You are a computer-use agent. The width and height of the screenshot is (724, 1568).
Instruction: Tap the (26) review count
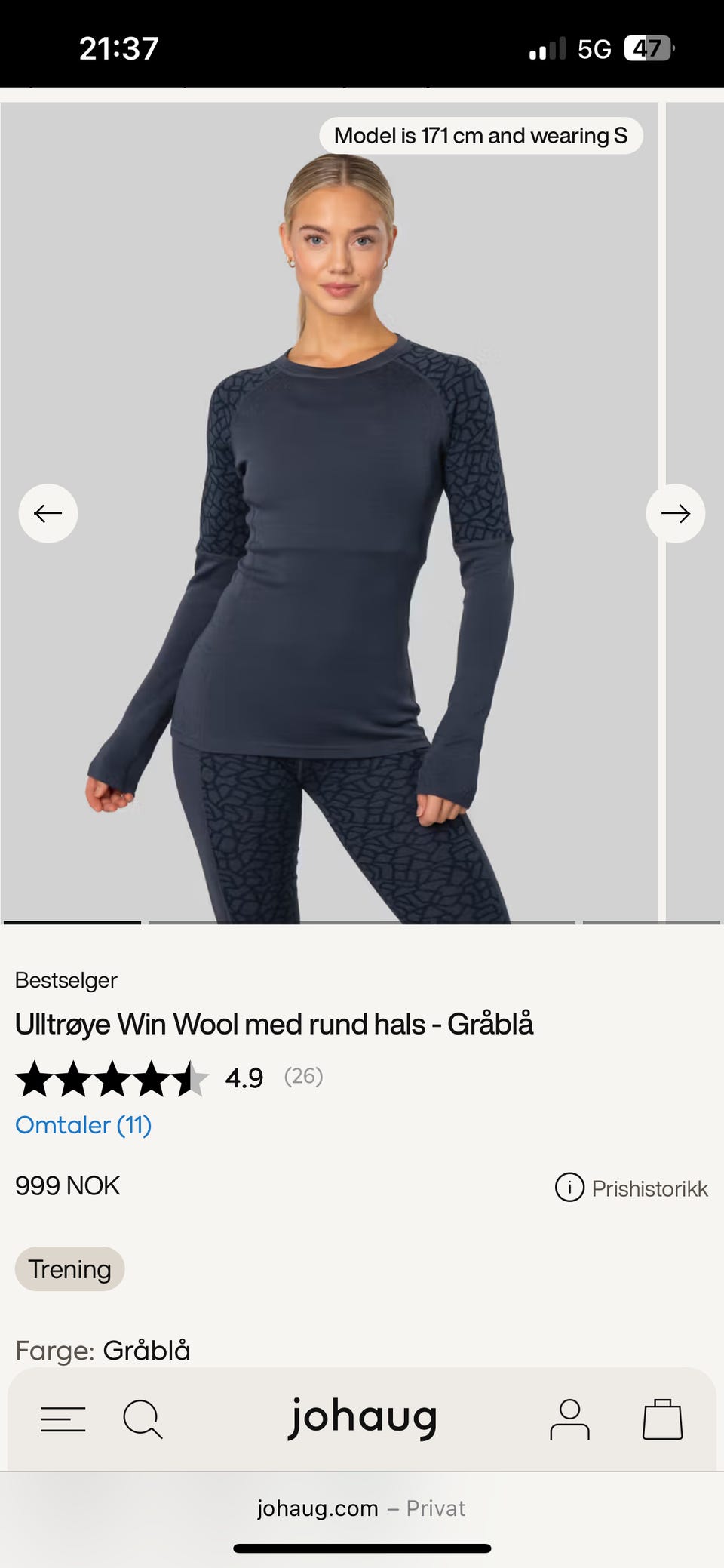[x=302, y=1077]
